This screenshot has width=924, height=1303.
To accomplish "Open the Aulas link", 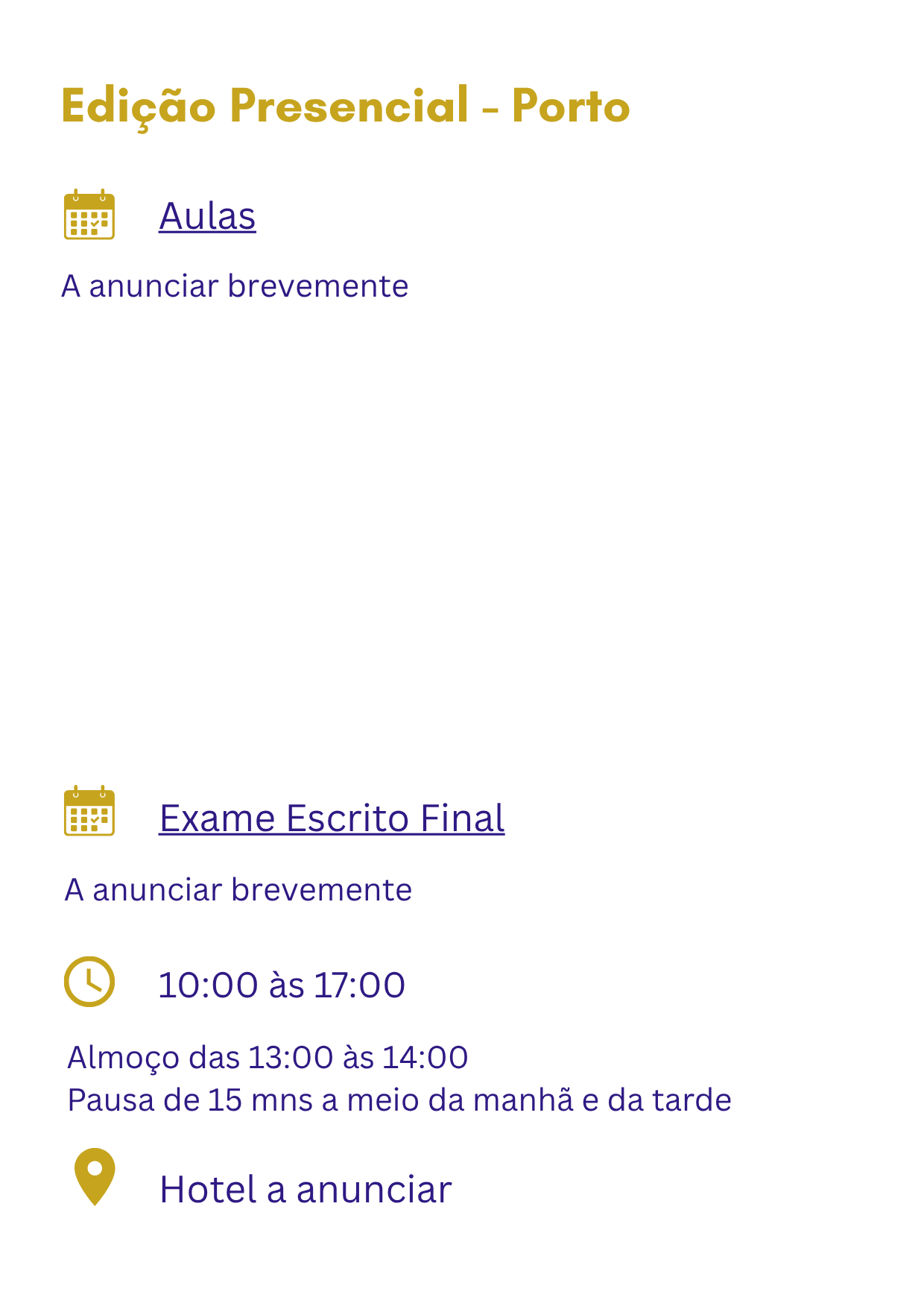I will [x=207, y=215].
